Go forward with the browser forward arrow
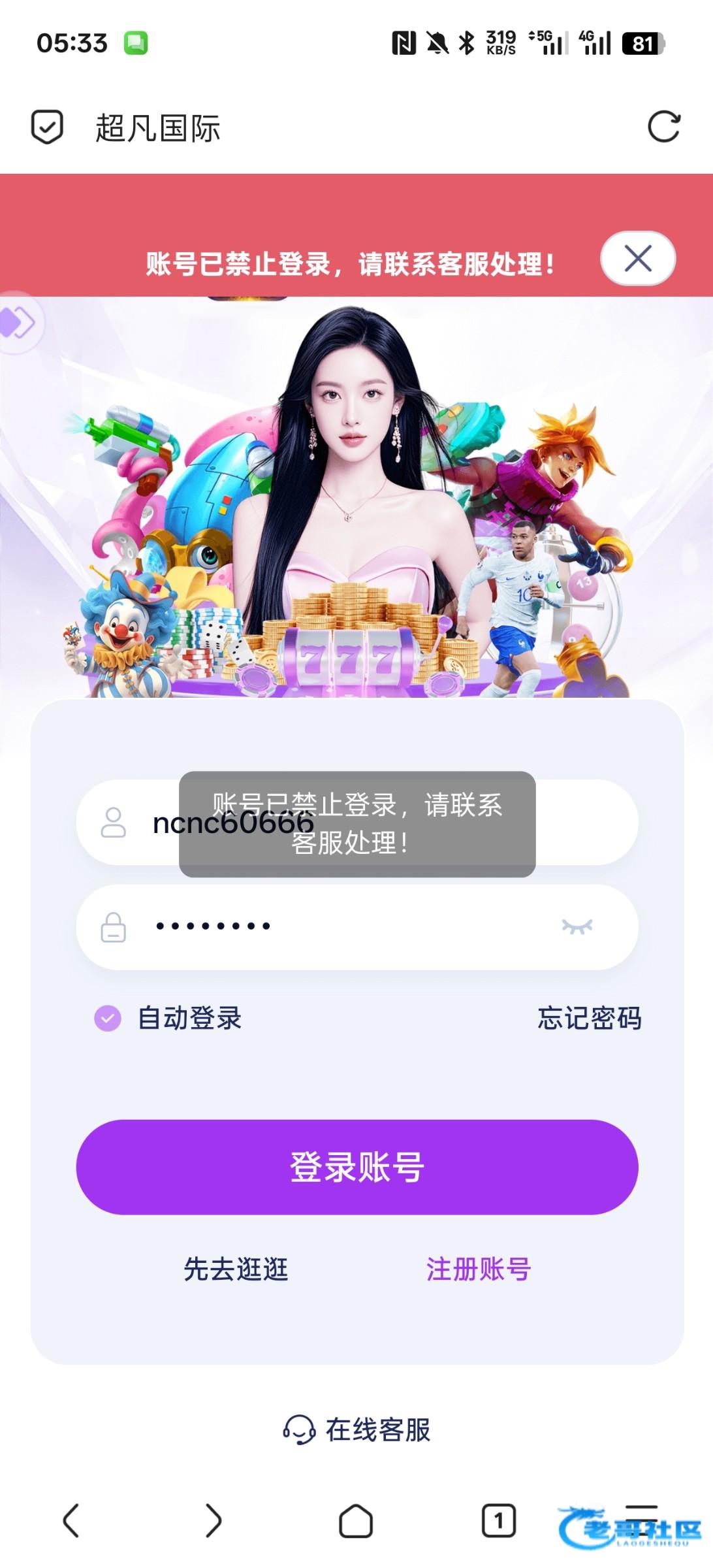This screenshot has width=713, height=1568. pos(213,1520)
